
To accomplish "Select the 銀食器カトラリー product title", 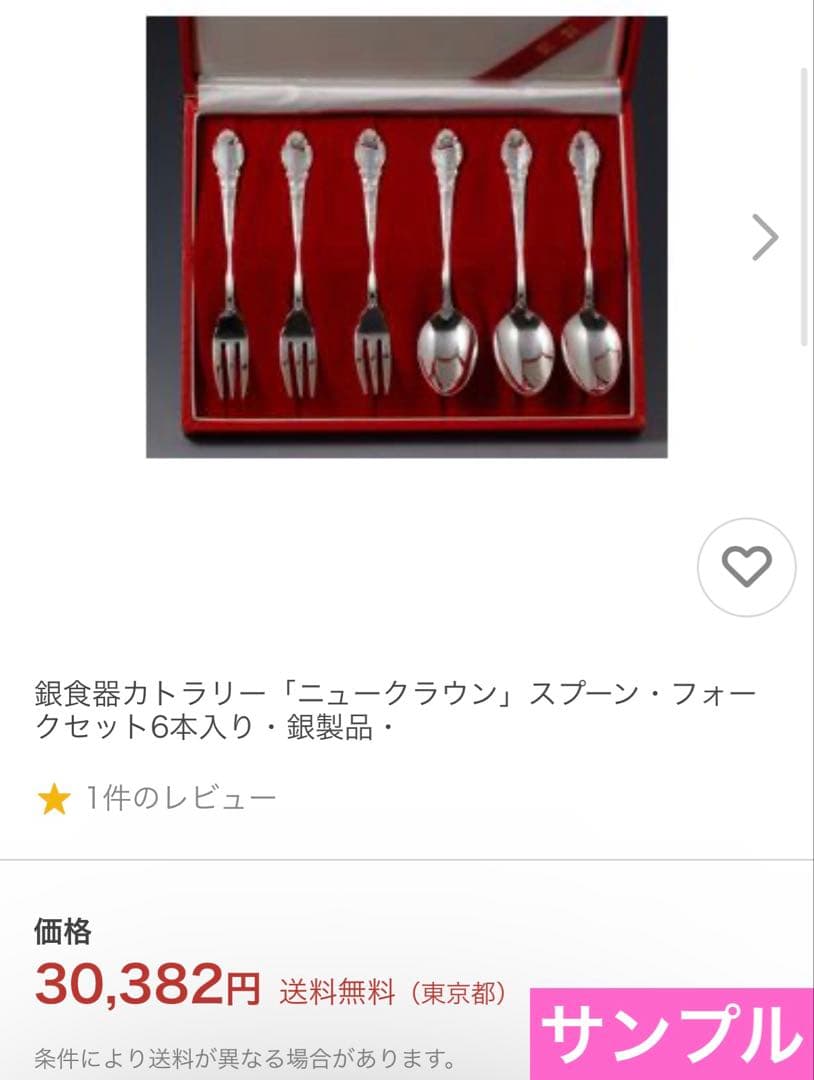I will 400,703.
